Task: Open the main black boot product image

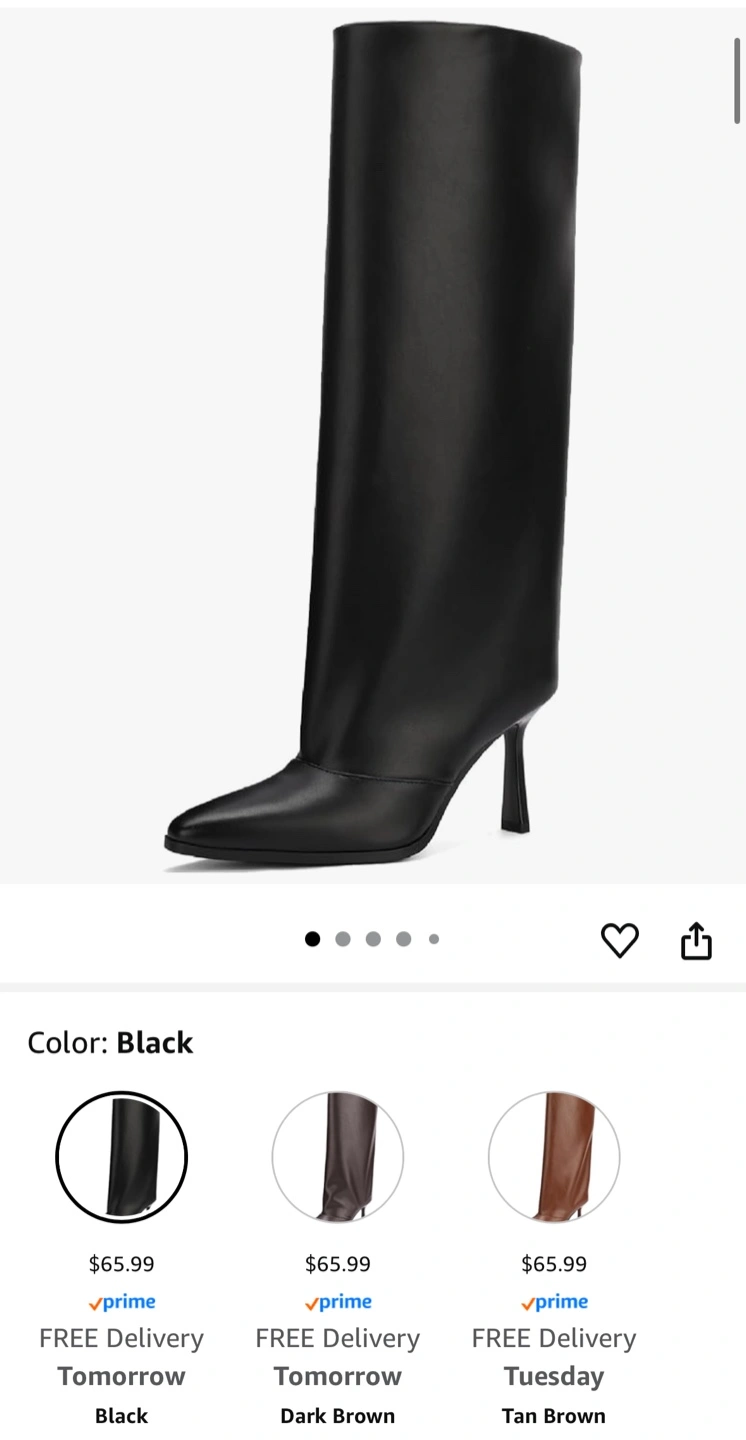Action: point(373,446)
